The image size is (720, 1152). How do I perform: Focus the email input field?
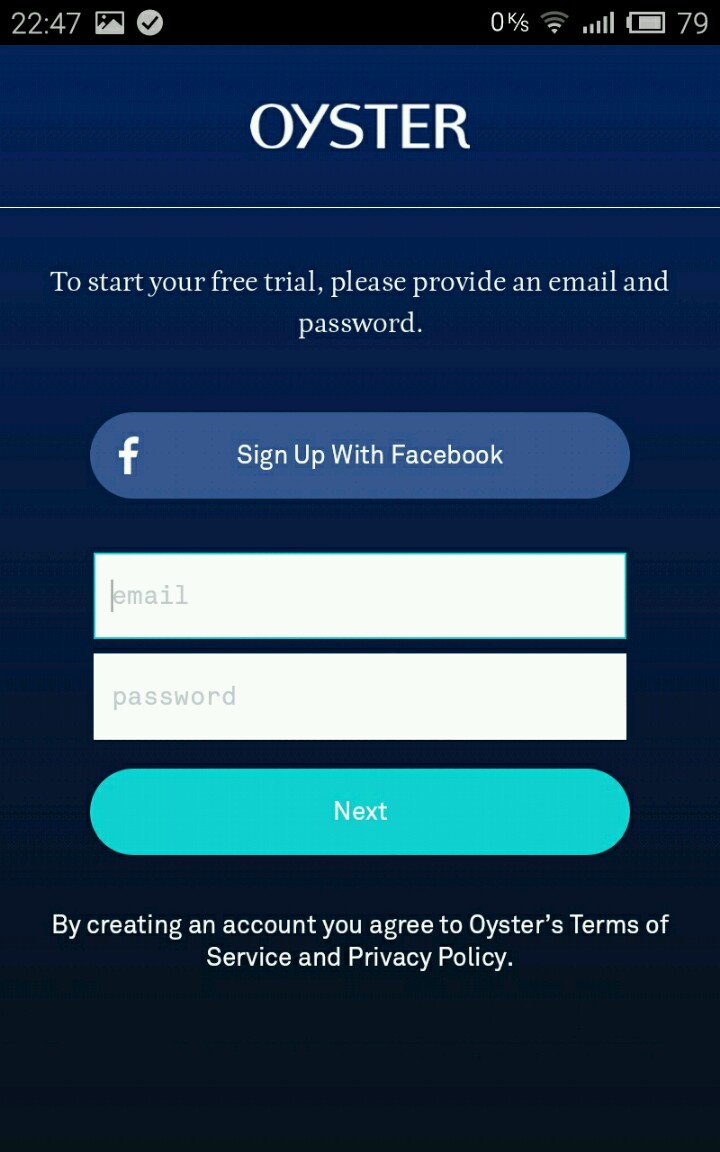click(x=360, y=596)
